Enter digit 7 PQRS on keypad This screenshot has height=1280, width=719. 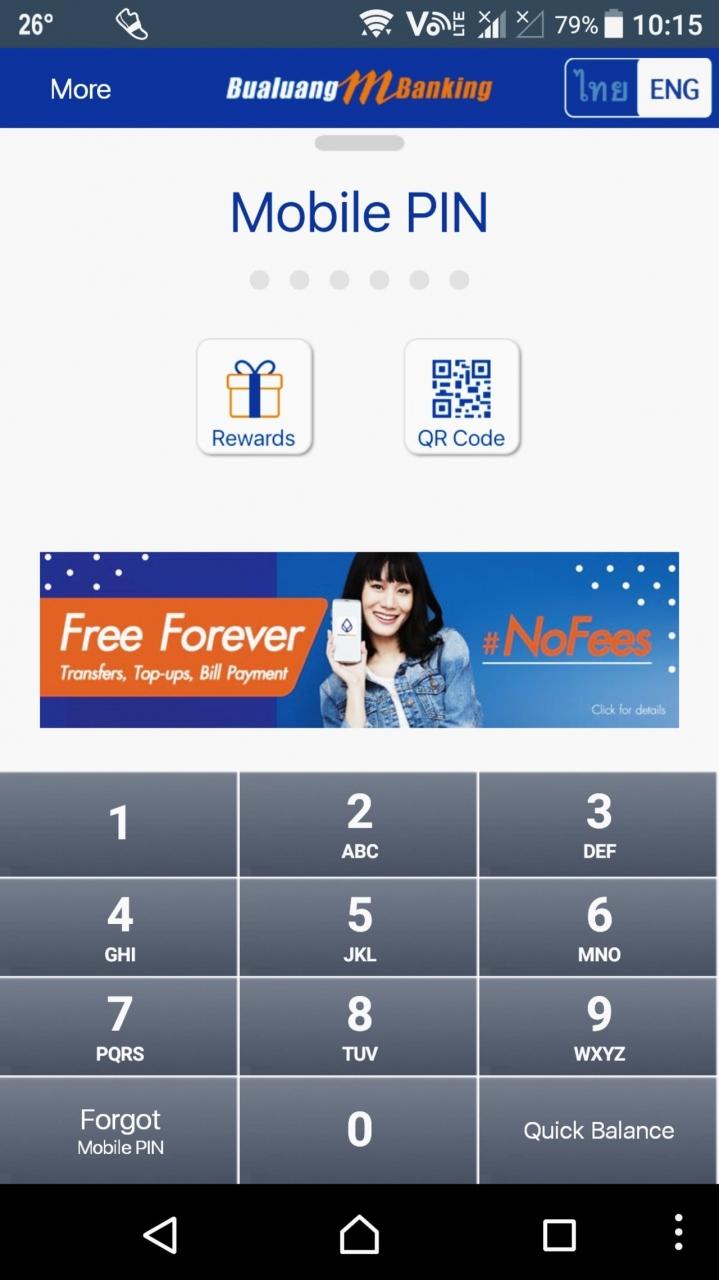pos(119,1026)
